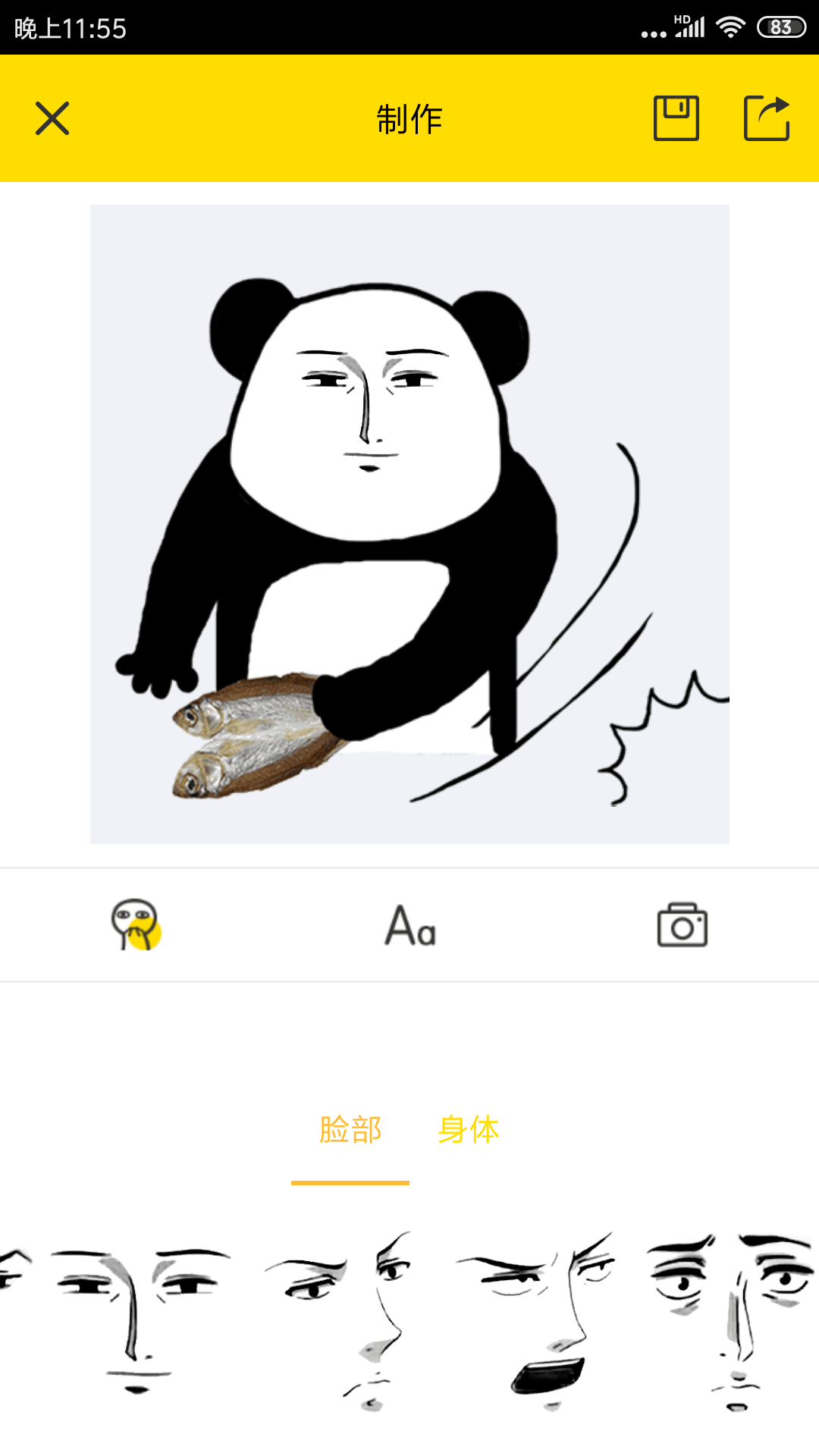
Task: Share the created meme
Action: (767, 118)
